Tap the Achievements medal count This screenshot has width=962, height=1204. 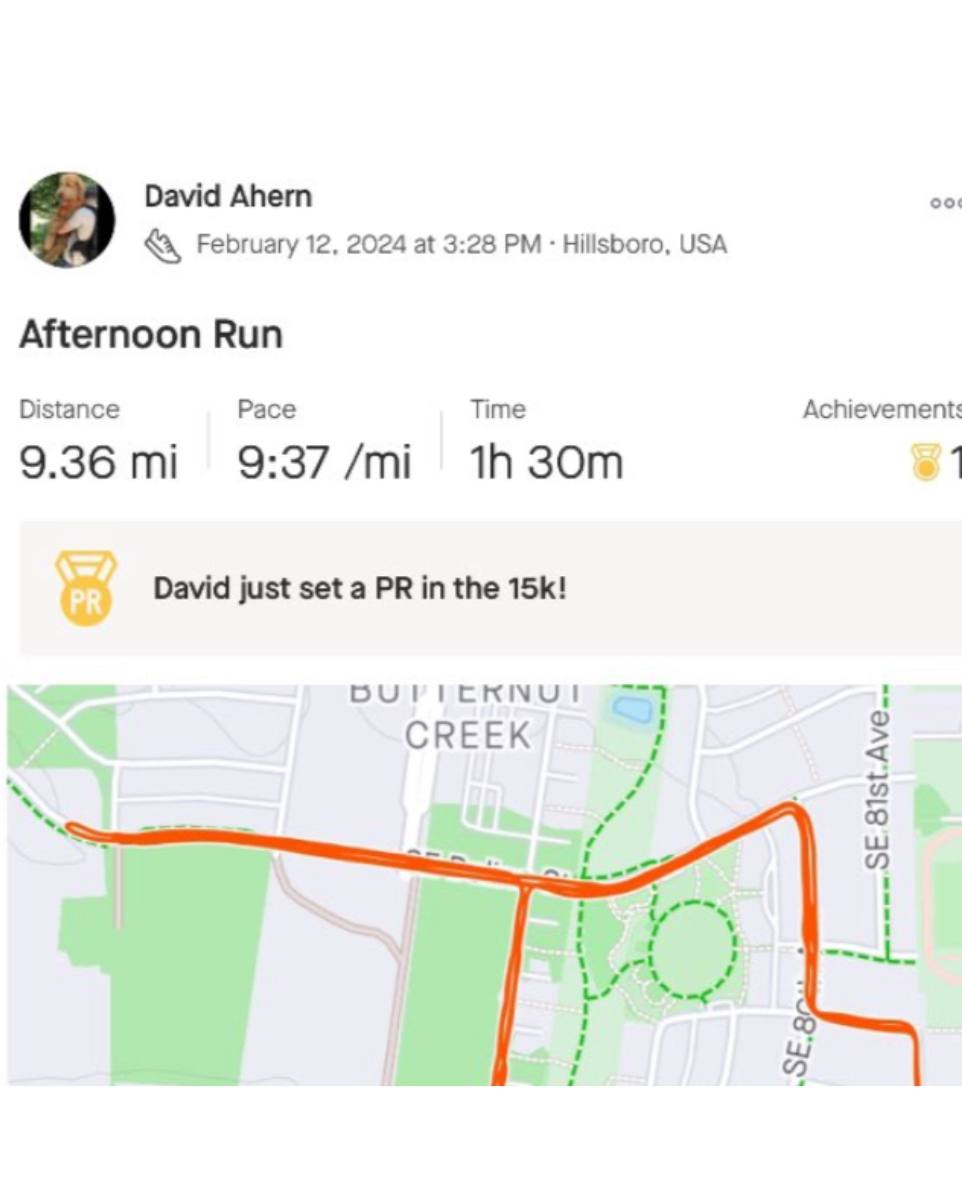936,462
